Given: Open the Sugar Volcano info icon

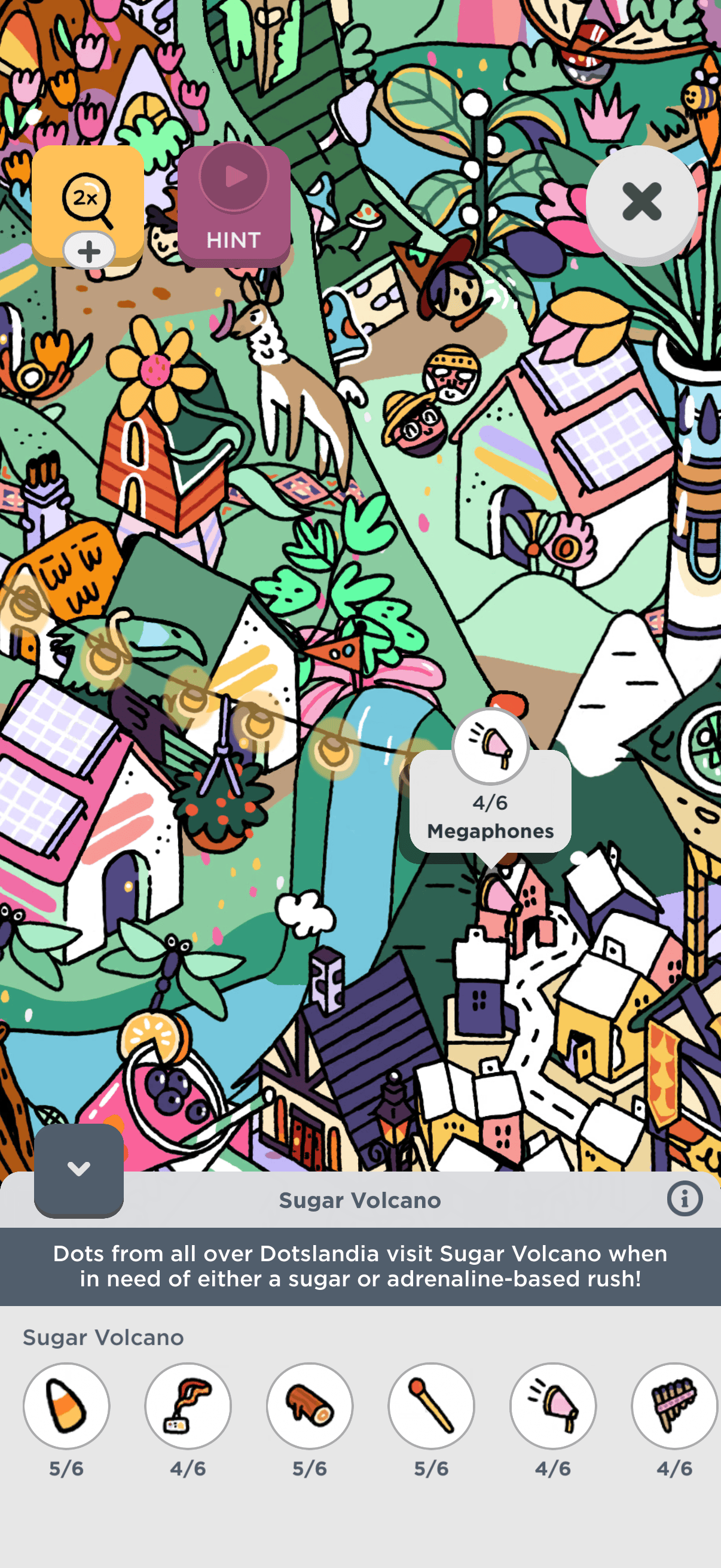Looking at the screenshot, I should tap(684, 1198).
